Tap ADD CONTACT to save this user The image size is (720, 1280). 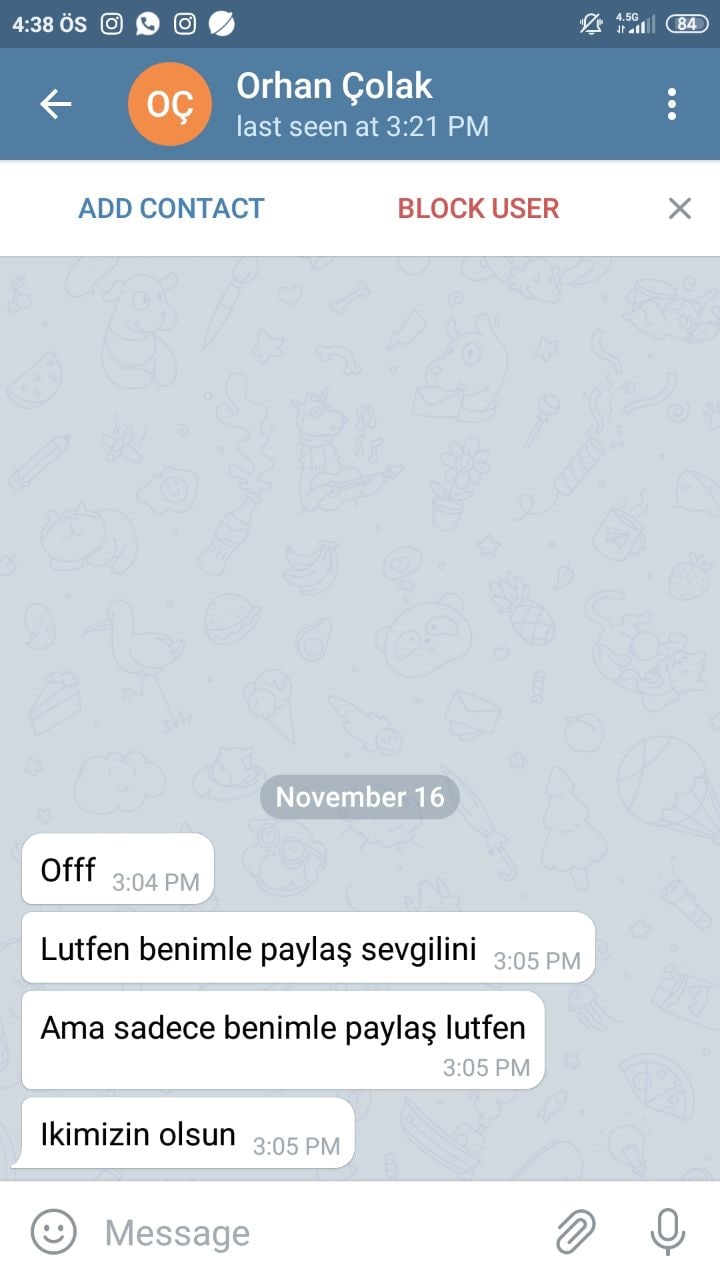[171, 208]
